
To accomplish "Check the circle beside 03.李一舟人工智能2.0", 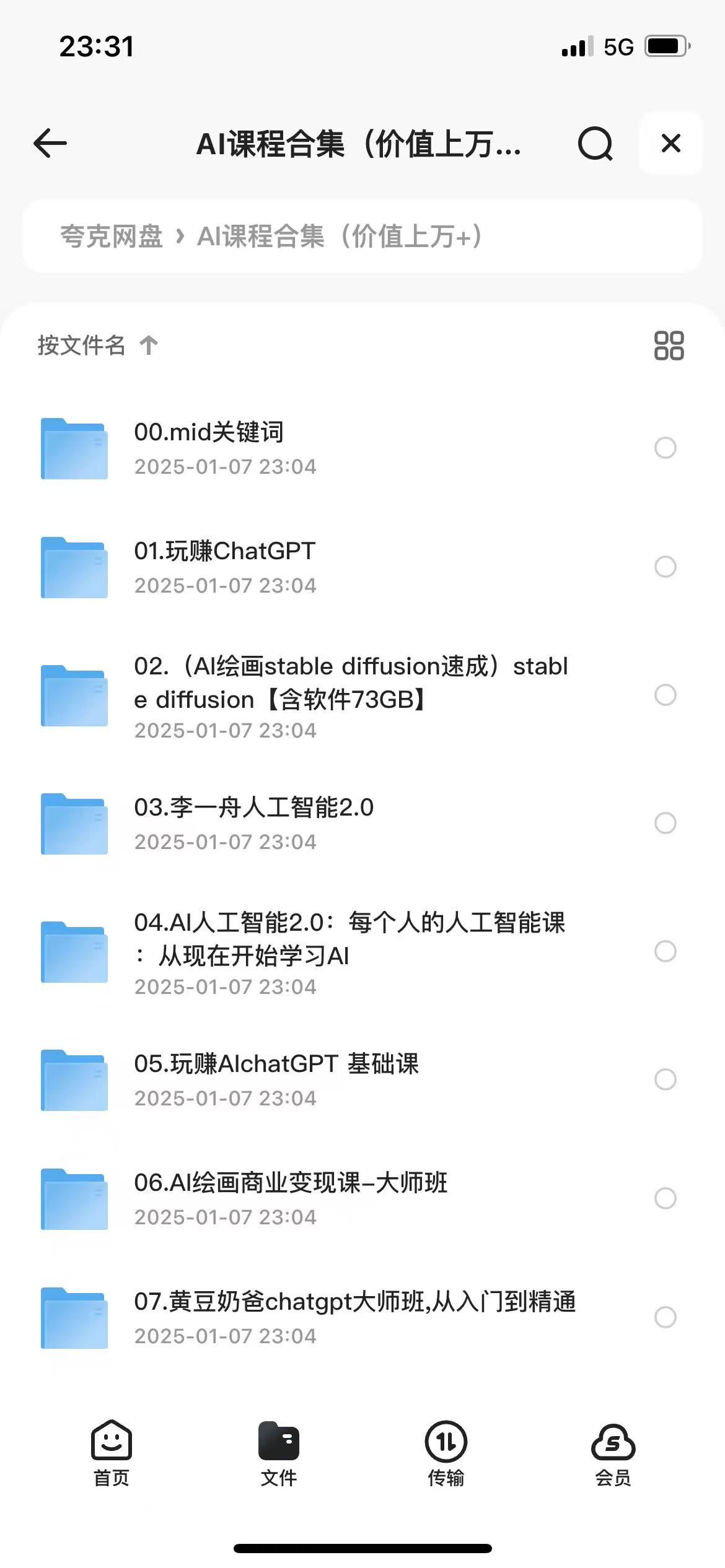I will click(x=665, y=823).
